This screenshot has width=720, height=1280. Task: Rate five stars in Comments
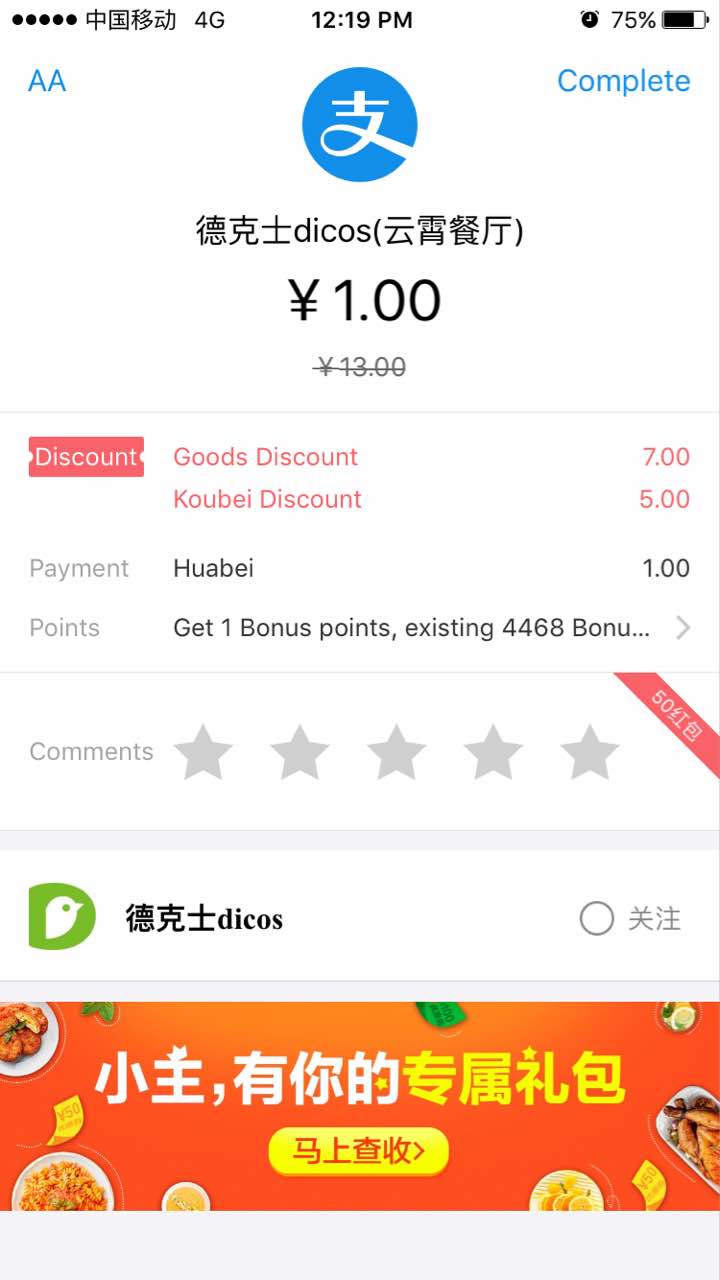coord(590,752)
